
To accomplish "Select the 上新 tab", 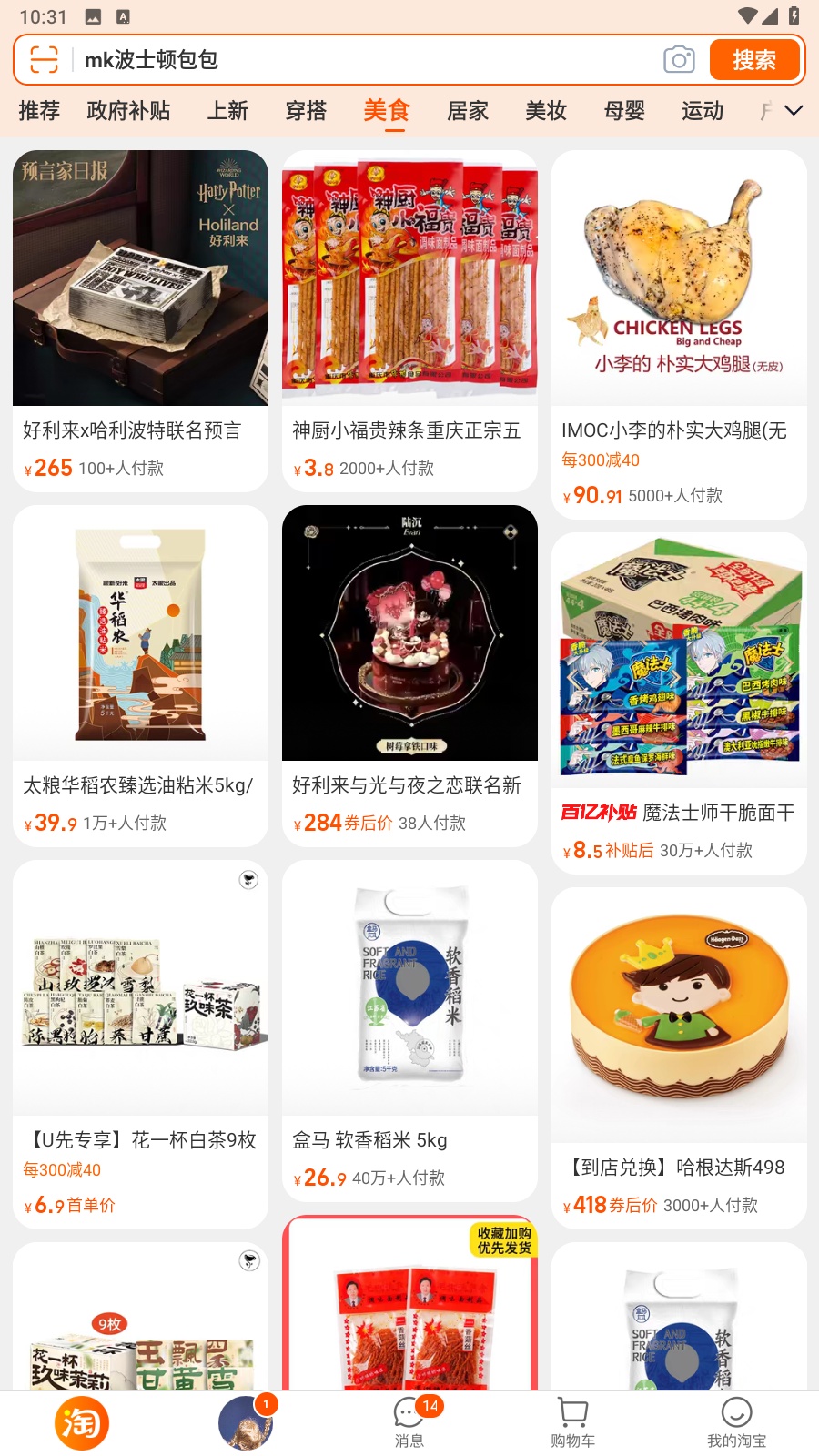I will 227,111.
